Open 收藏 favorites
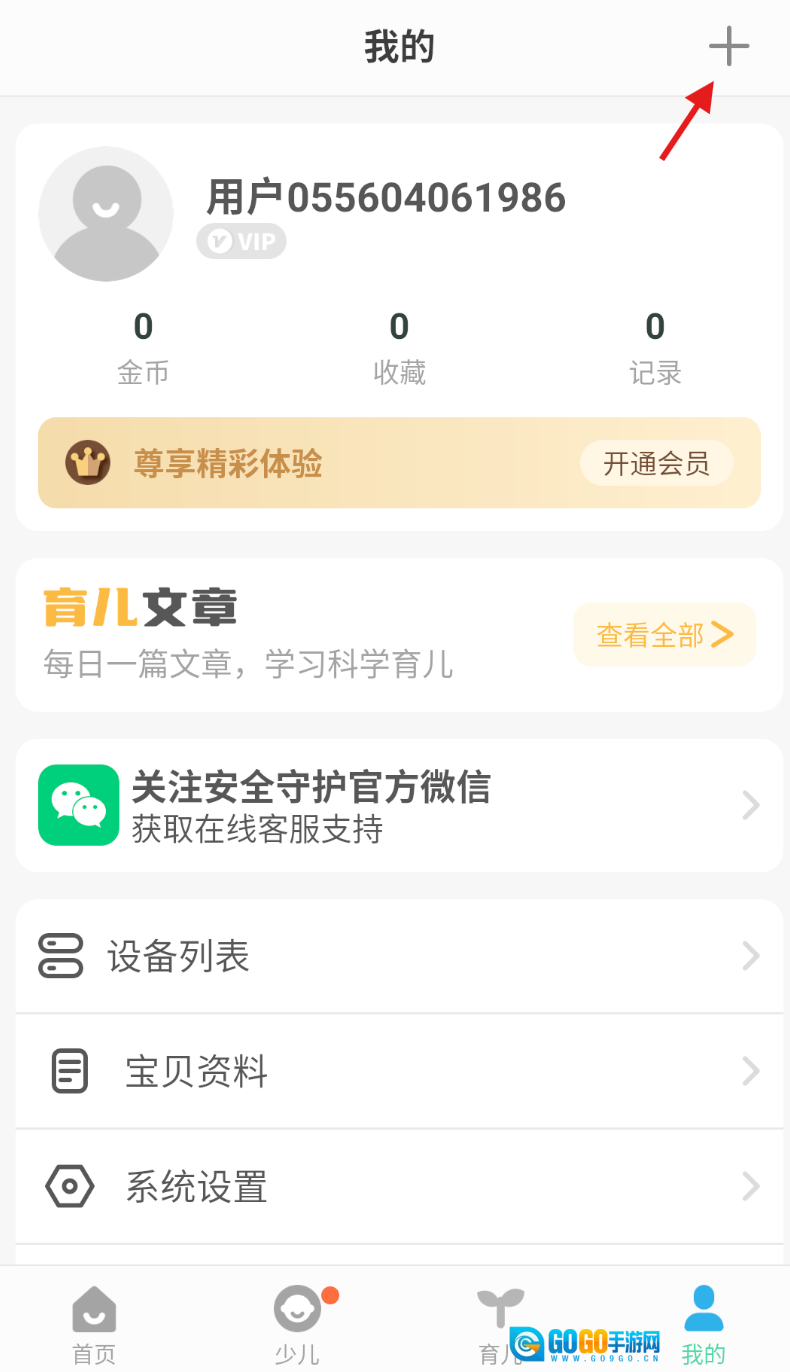The image size is (790, 1372). coord(399,348)
